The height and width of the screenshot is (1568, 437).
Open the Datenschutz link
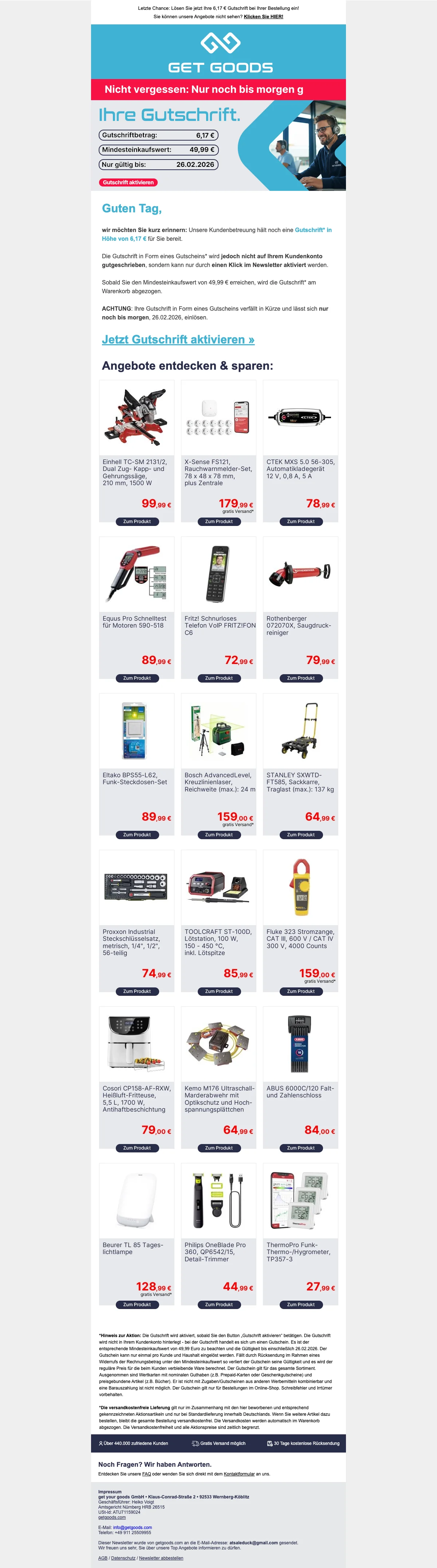[x=123, y=1558]
